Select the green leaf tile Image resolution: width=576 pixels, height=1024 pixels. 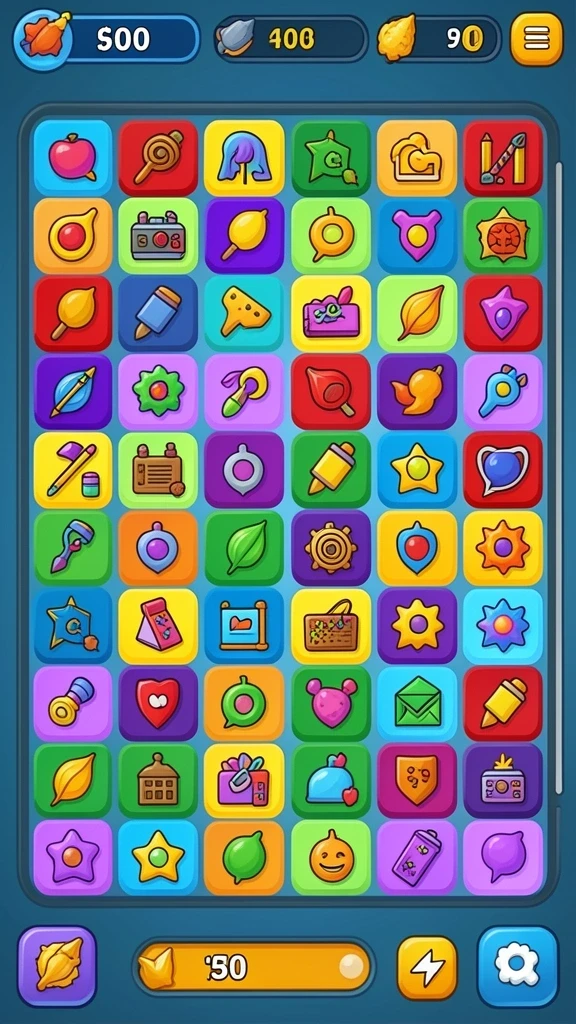coord(244,548)
